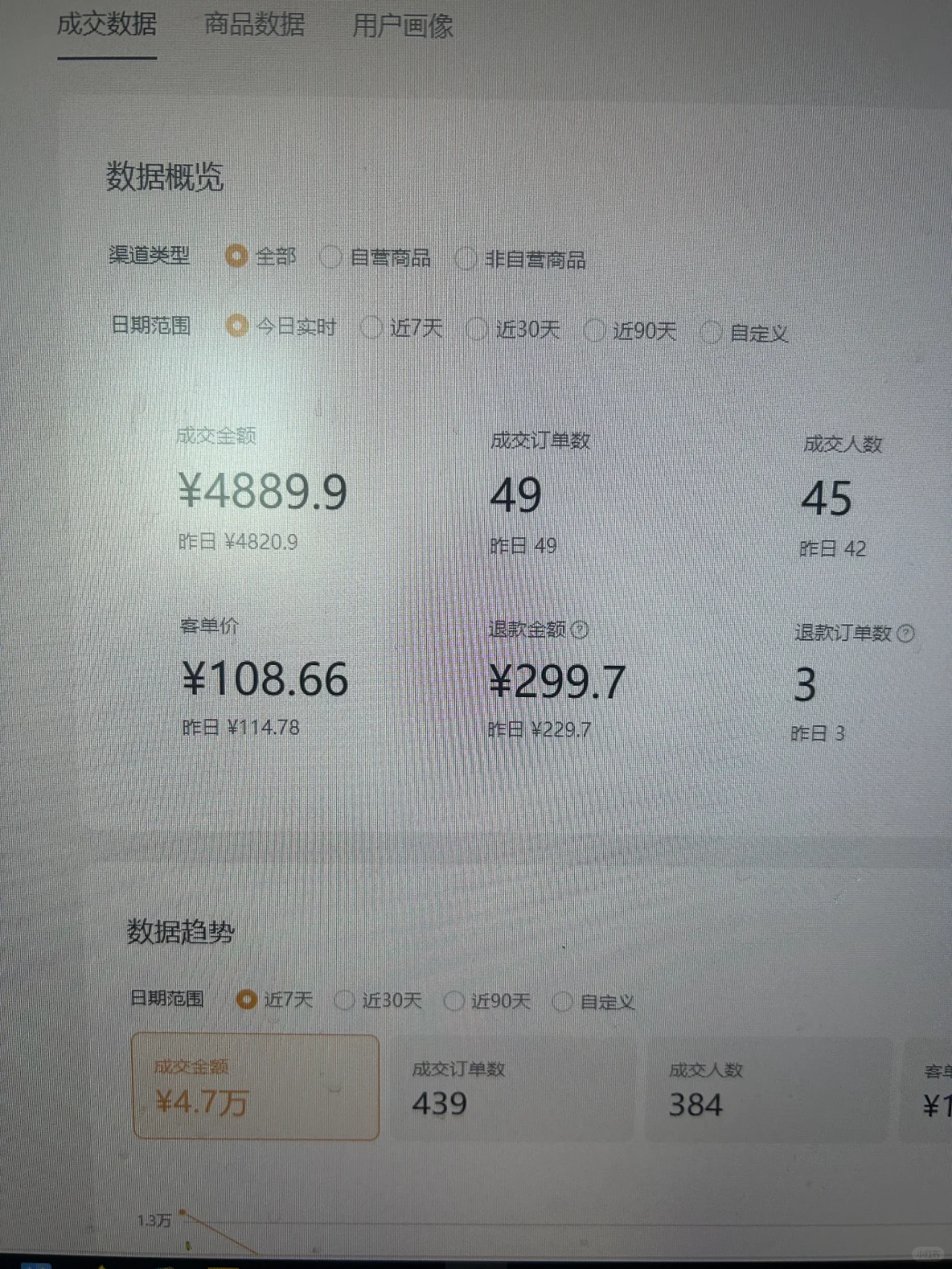The image size is (952, 1269).
Task: Open the 用户画像 tab
Action: pos(402,26)
